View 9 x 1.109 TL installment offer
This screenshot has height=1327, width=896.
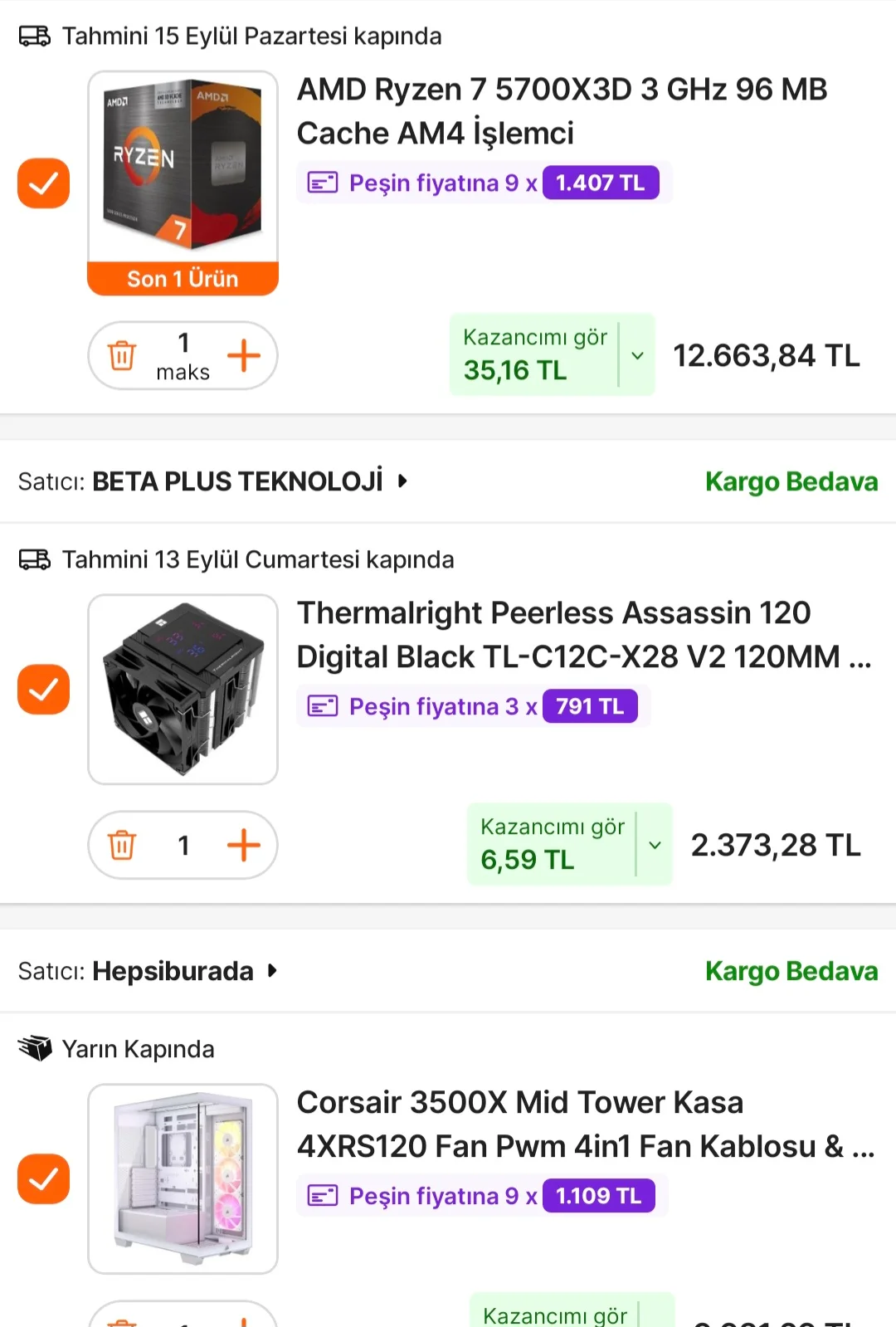pyautogui.click(x=482, y=1196)
